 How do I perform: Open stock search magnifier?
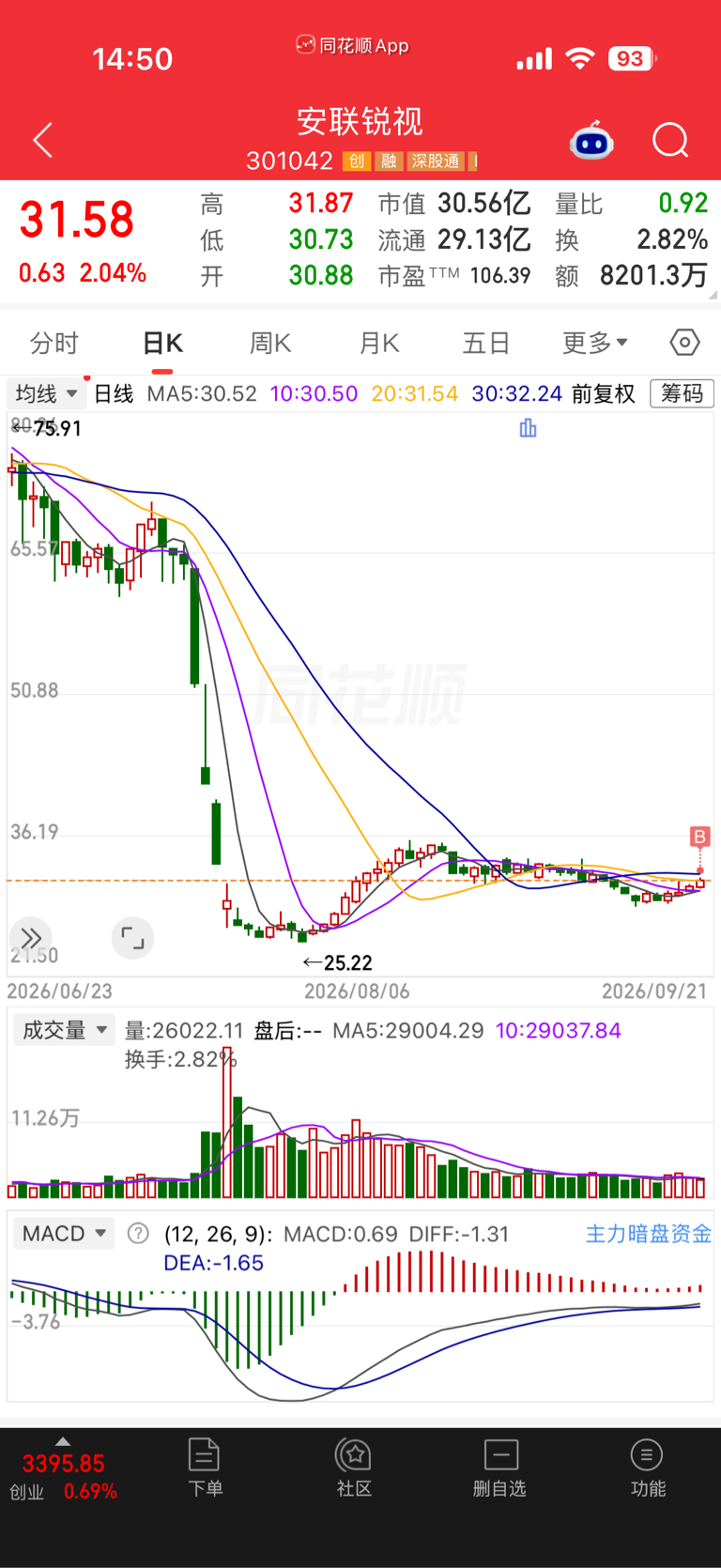click(x=670, y=141)
